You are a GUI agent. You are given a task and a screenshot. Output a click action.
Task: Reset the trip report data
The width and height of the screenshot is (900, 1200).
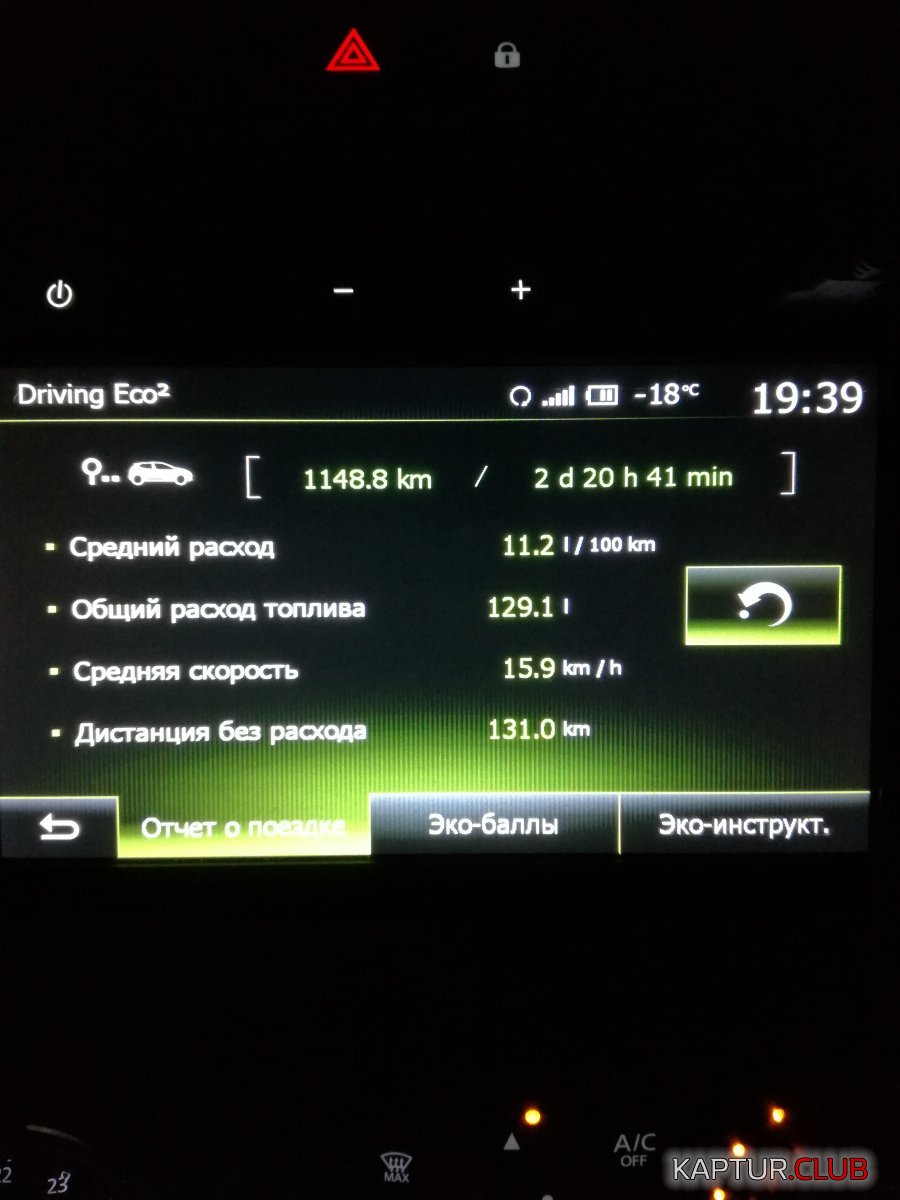(763, 605)
